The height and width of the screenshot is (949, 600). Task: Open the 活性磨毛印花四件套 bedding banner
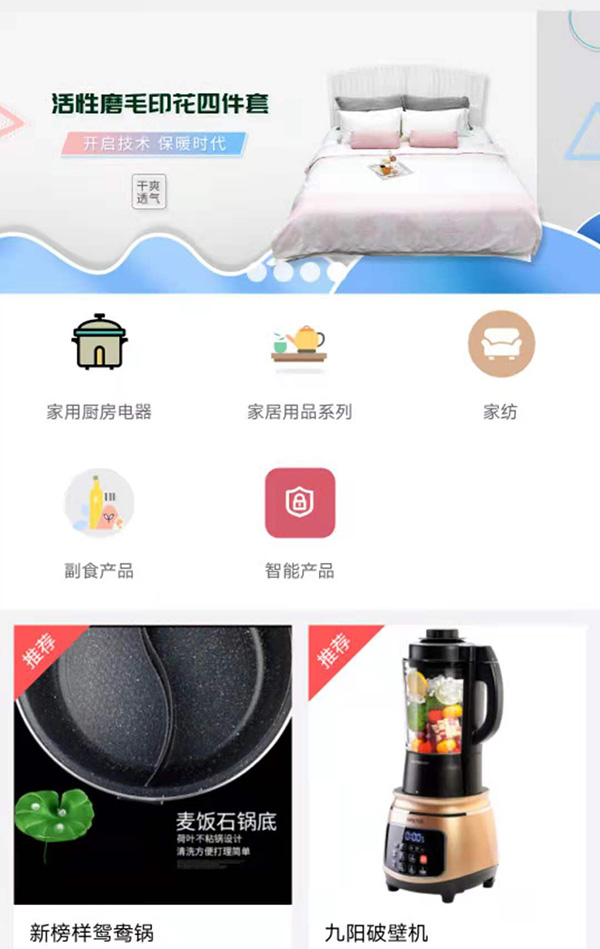(300, 150)
